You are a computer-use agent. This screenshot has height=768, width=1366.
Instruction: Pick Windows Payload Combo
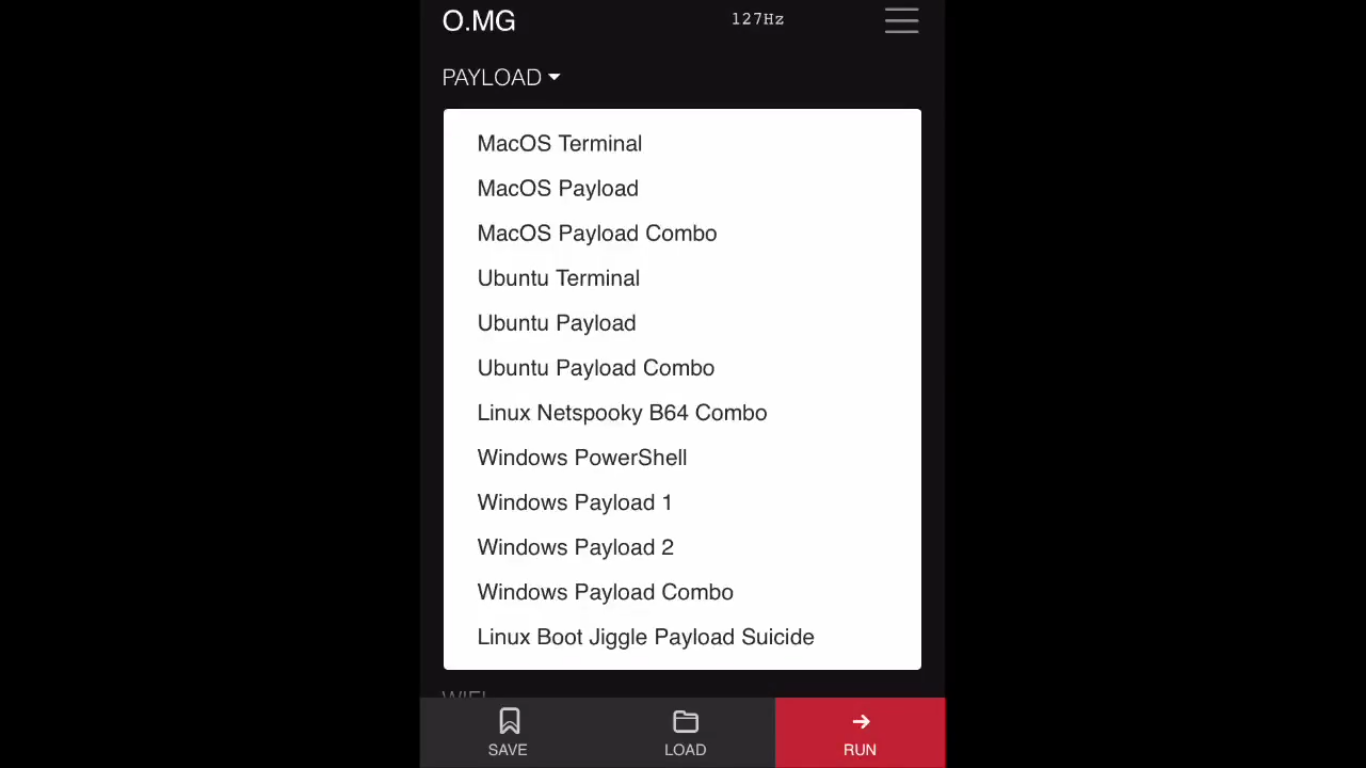tap(605, 592)
